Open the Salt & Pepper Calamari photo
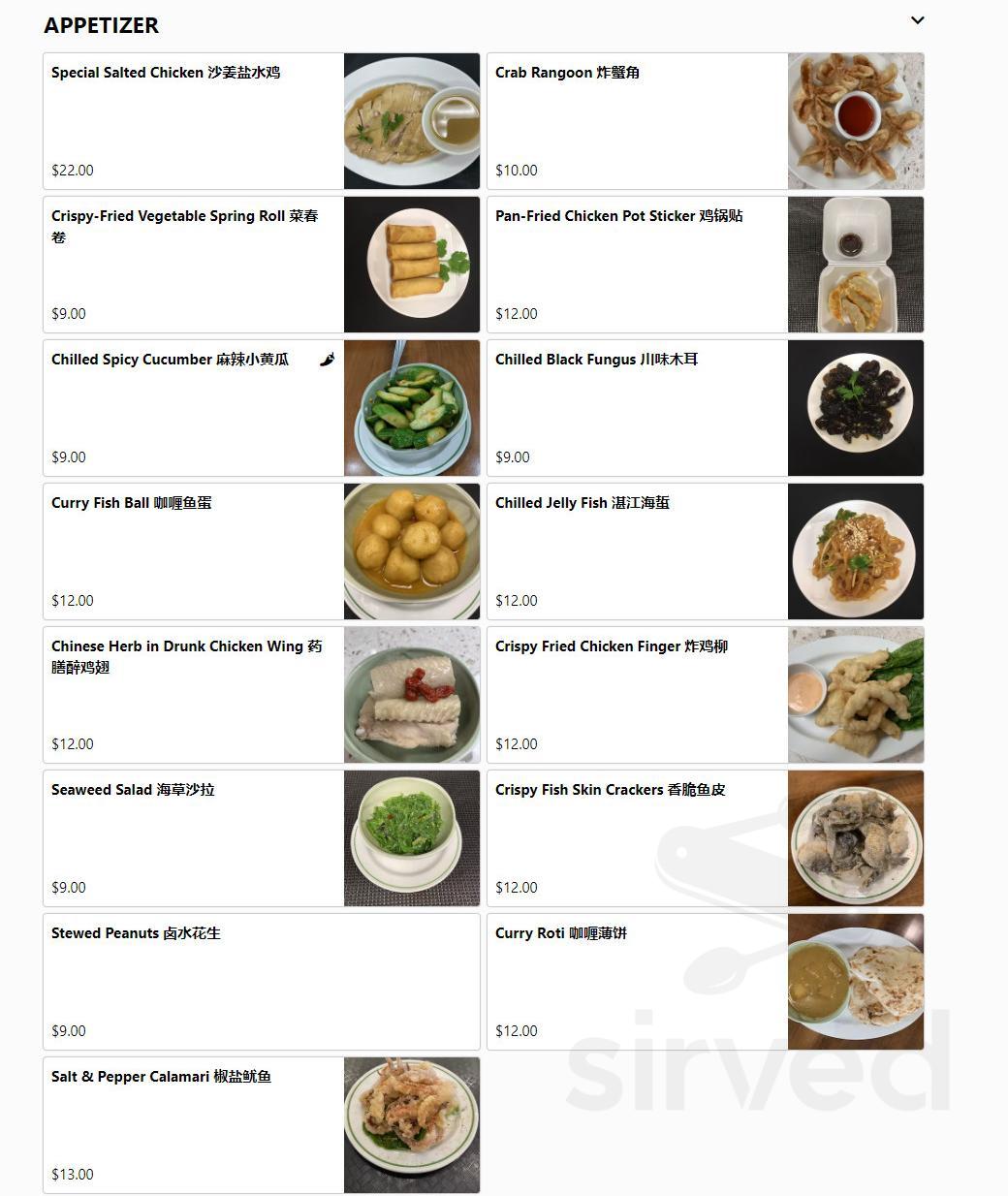 (411, 1124)
